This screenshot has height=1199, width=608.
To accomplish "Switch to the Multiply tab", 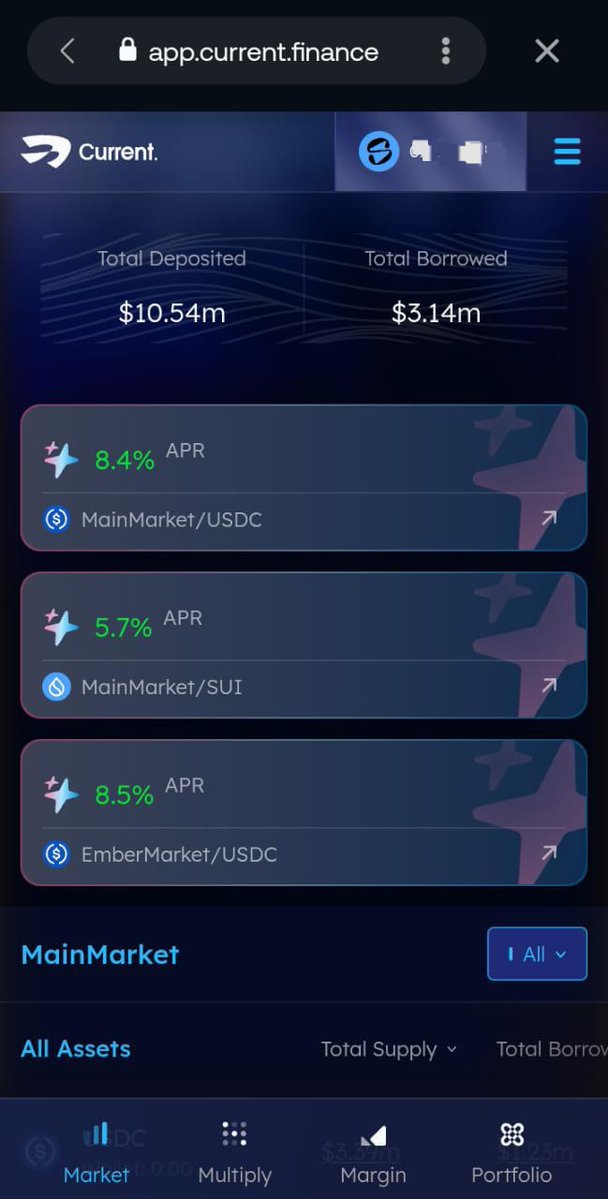I will [x=234, y=1153].
